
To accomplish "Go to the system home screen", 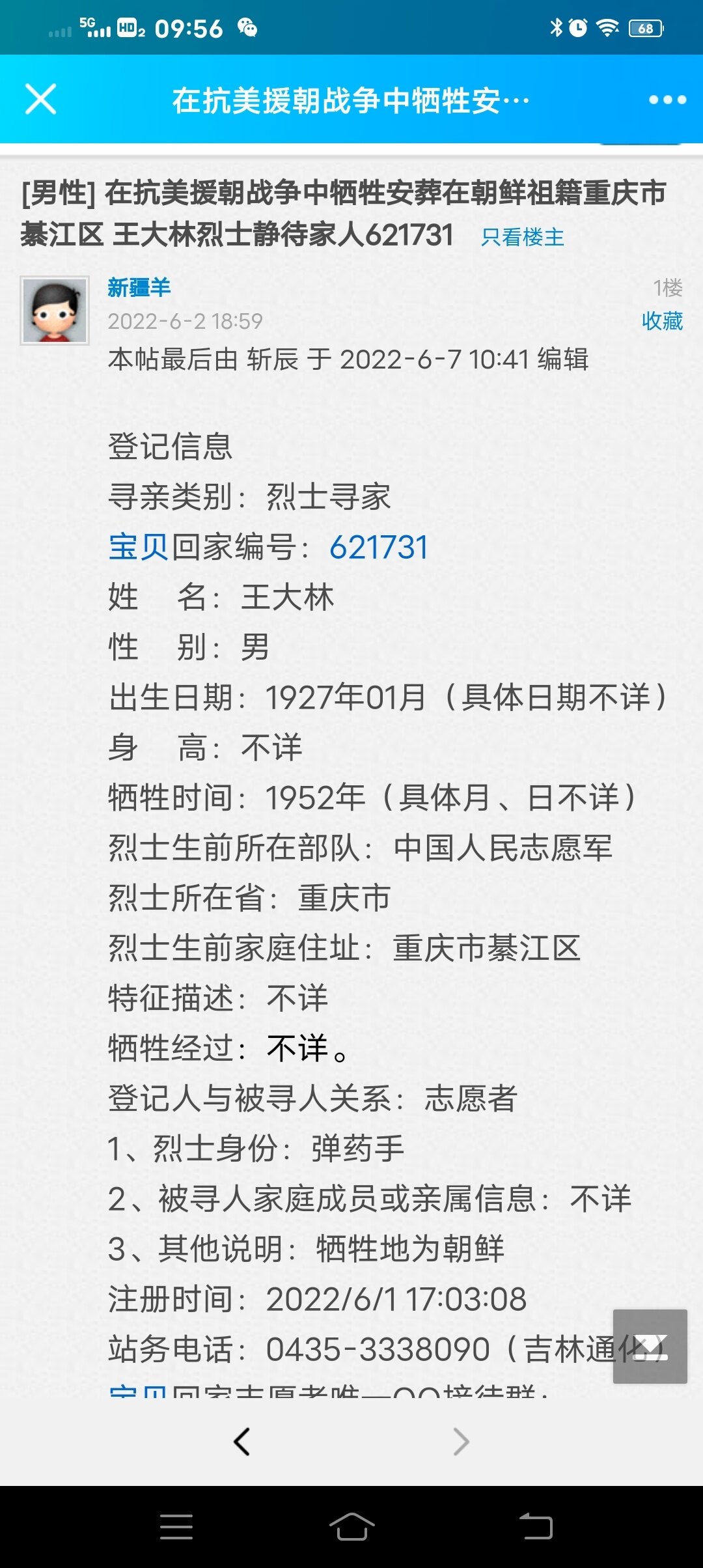I will coord(351,1526).
